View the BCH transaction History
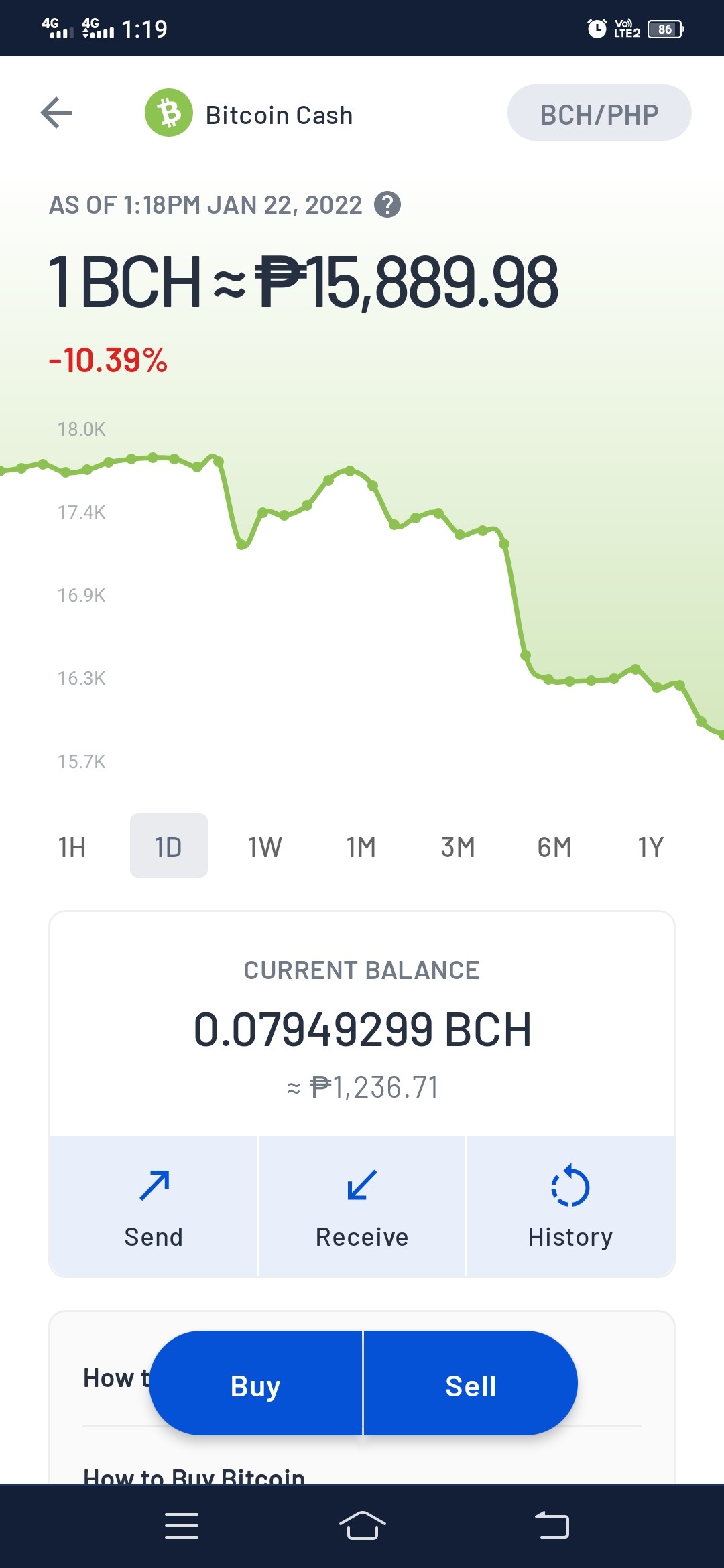The width and height of the screenshot is (724, 1568). [570, 1206]
